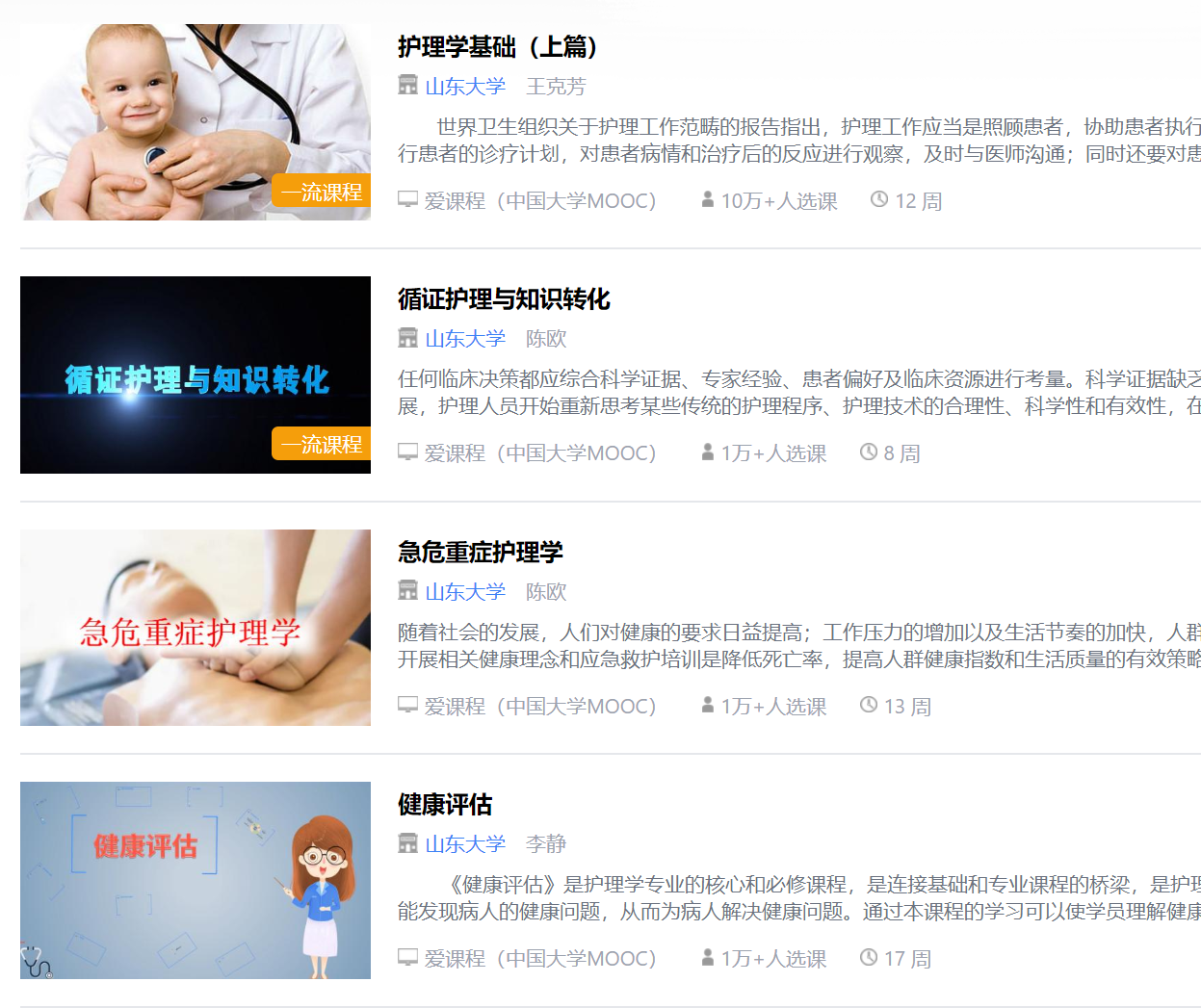Select the 循证护理与知识转化 course thumbnail
1201x1008 pixels.
coord(195,375)
